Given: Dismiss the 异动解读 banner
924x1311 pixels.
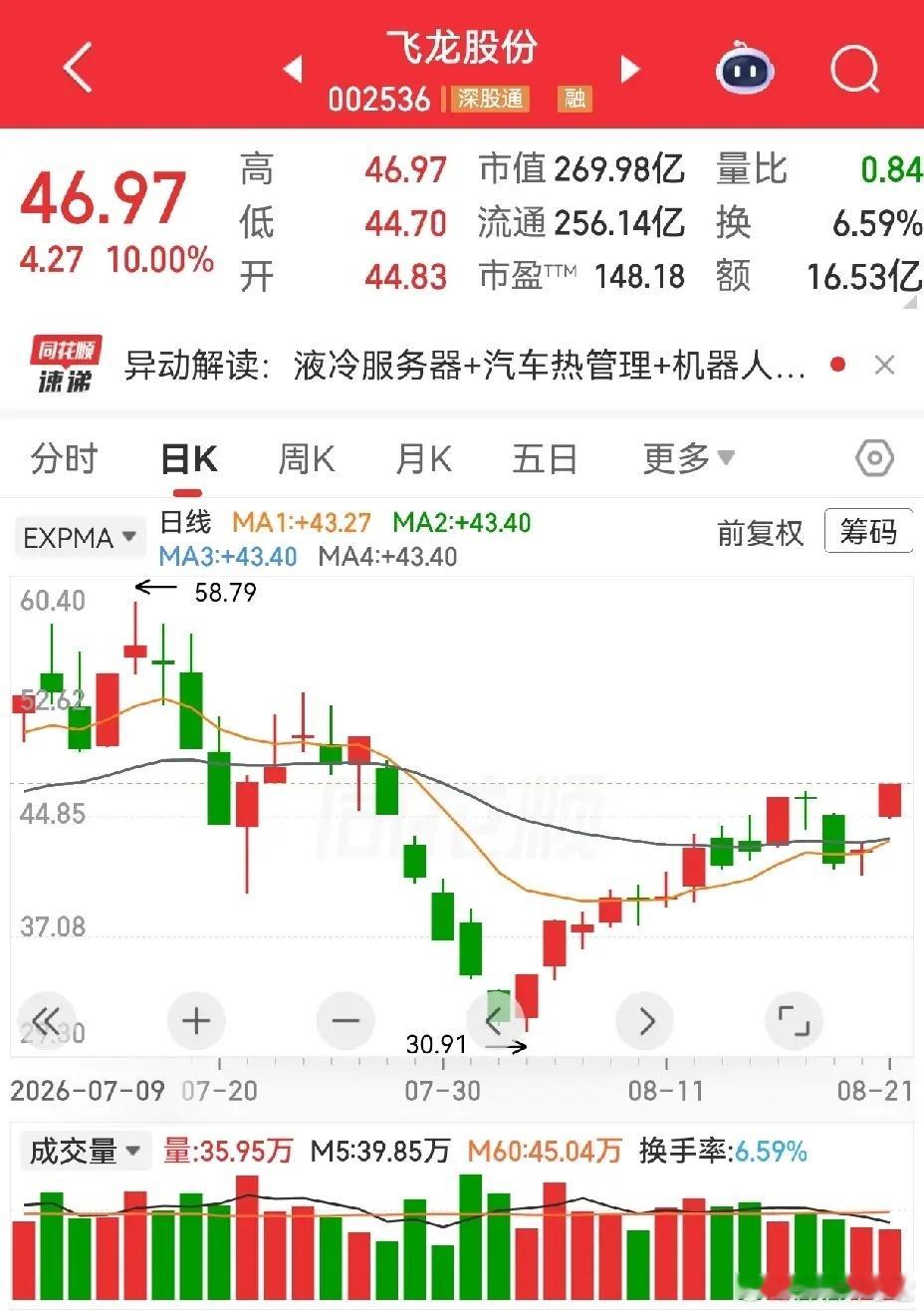Looking at the screenshot, I should (884, 366).
